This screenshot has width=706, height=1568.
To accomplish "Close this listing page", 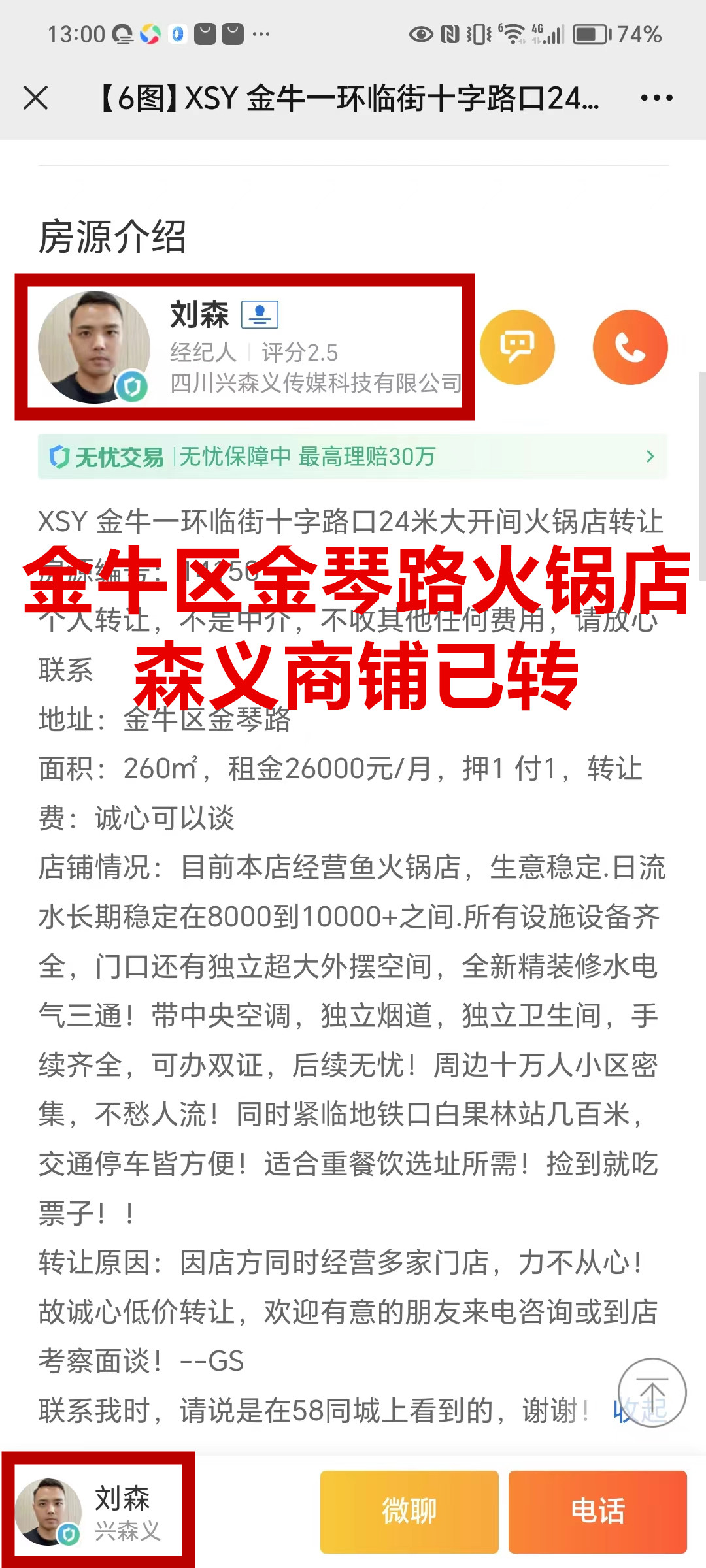I will pos(36,99).
